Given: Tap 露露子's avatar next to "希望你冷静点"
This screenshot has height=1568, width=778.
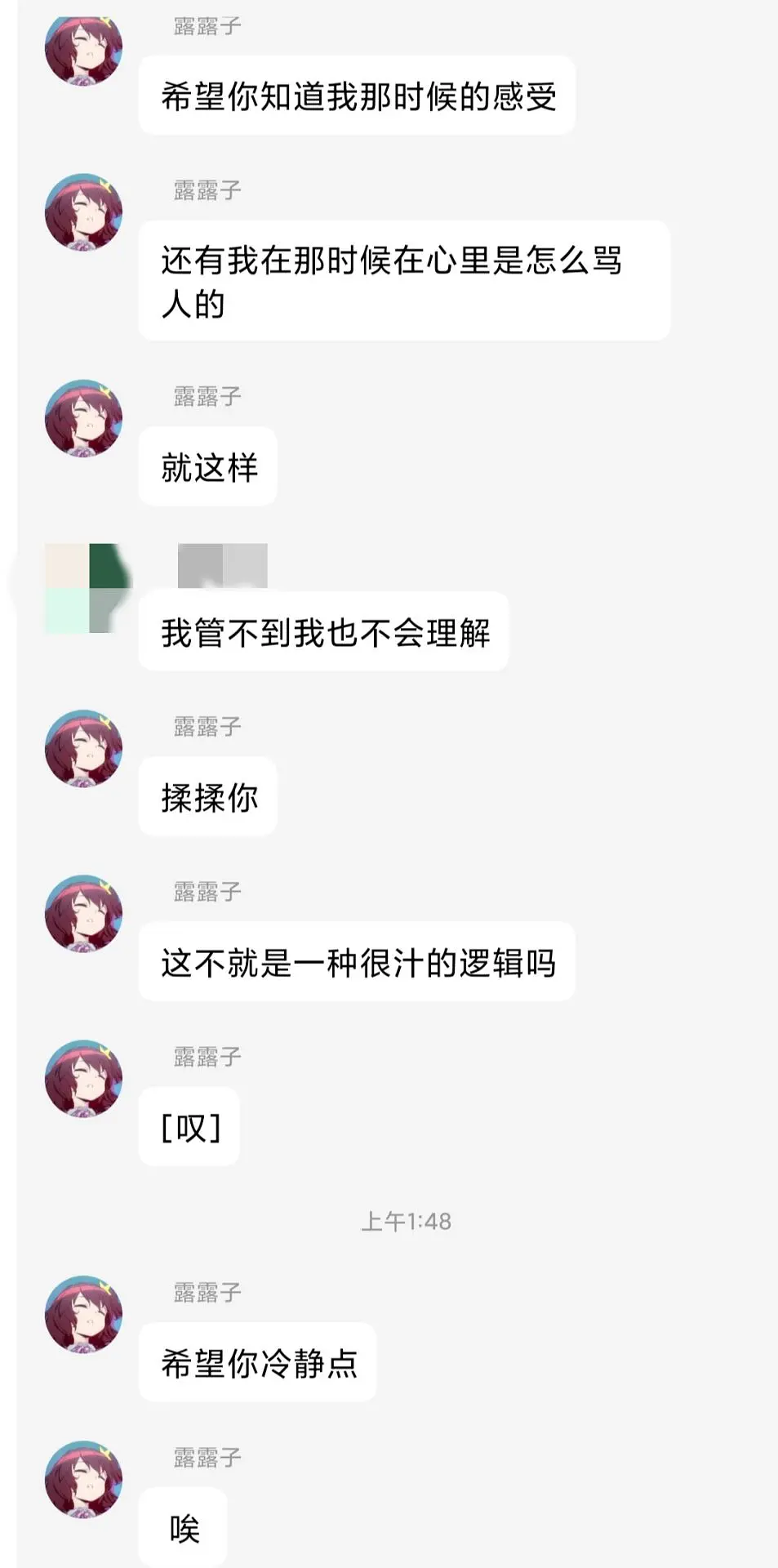Looking at the screenshot, I should pyautogui.click(x=83, y=1314).
